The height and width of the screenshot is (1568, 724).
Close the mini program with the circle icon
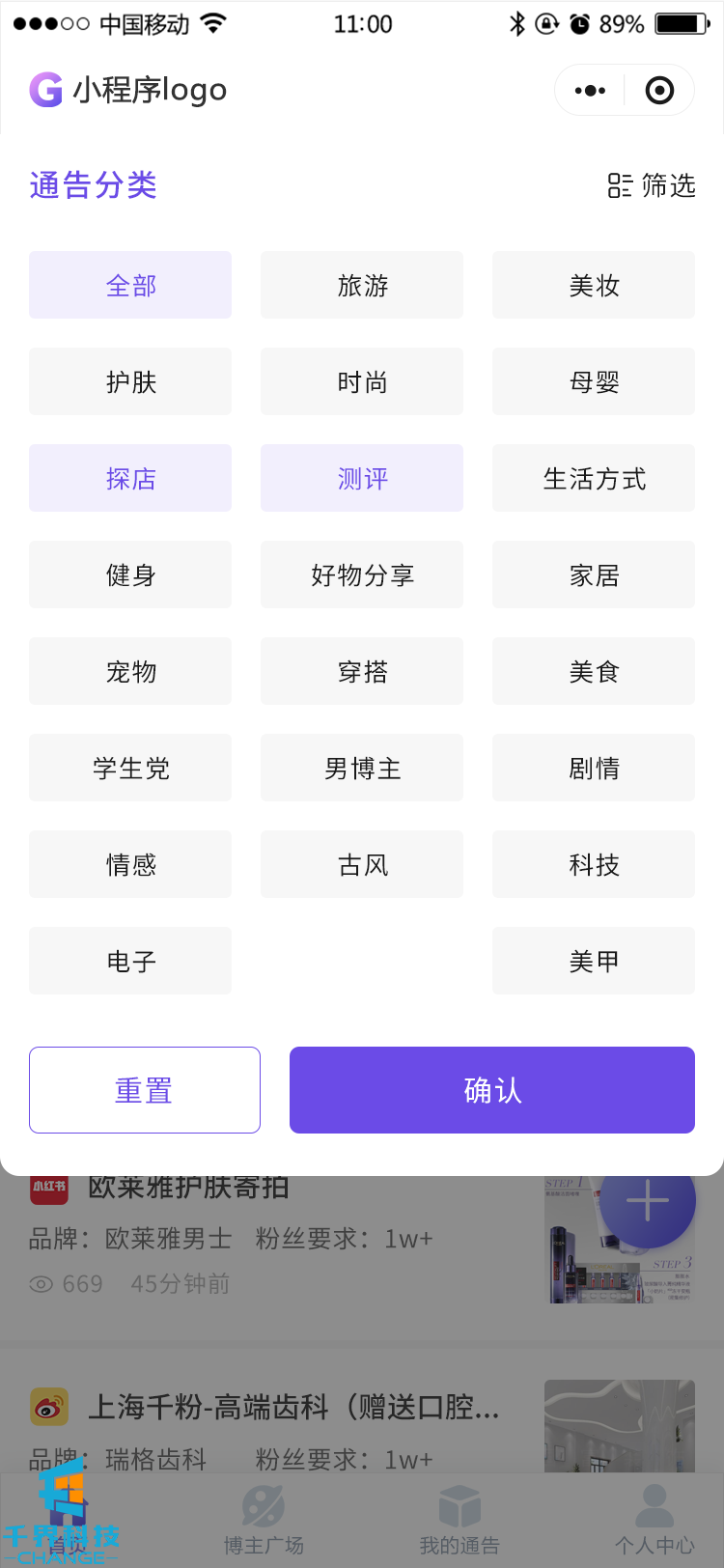click(659, 91)
